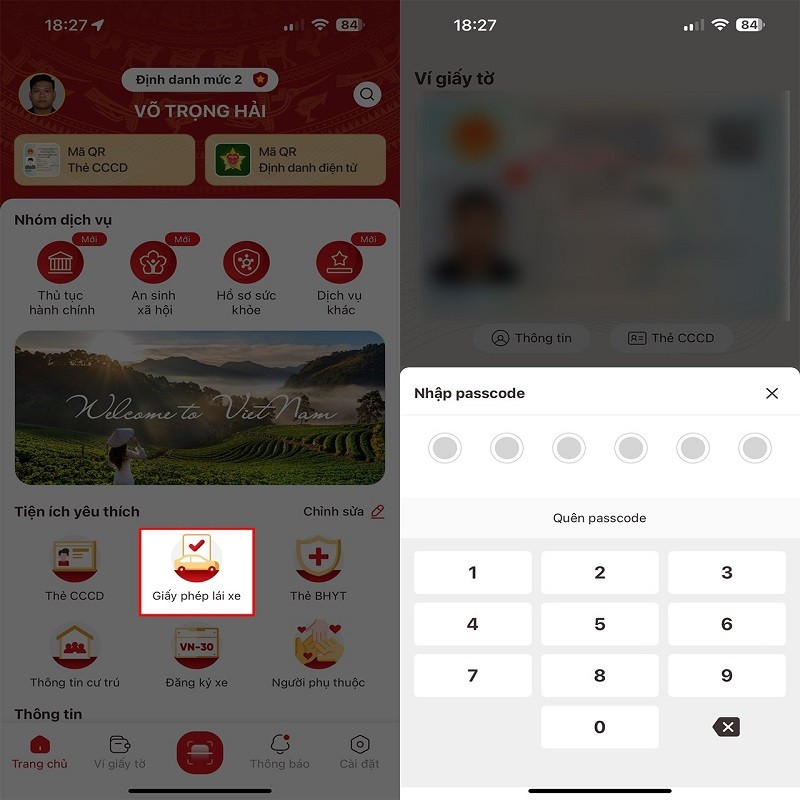This screenshot has height=800, width=800.
Task: Open Mã QR Định danh điện tử card
Action: [295, 160]
